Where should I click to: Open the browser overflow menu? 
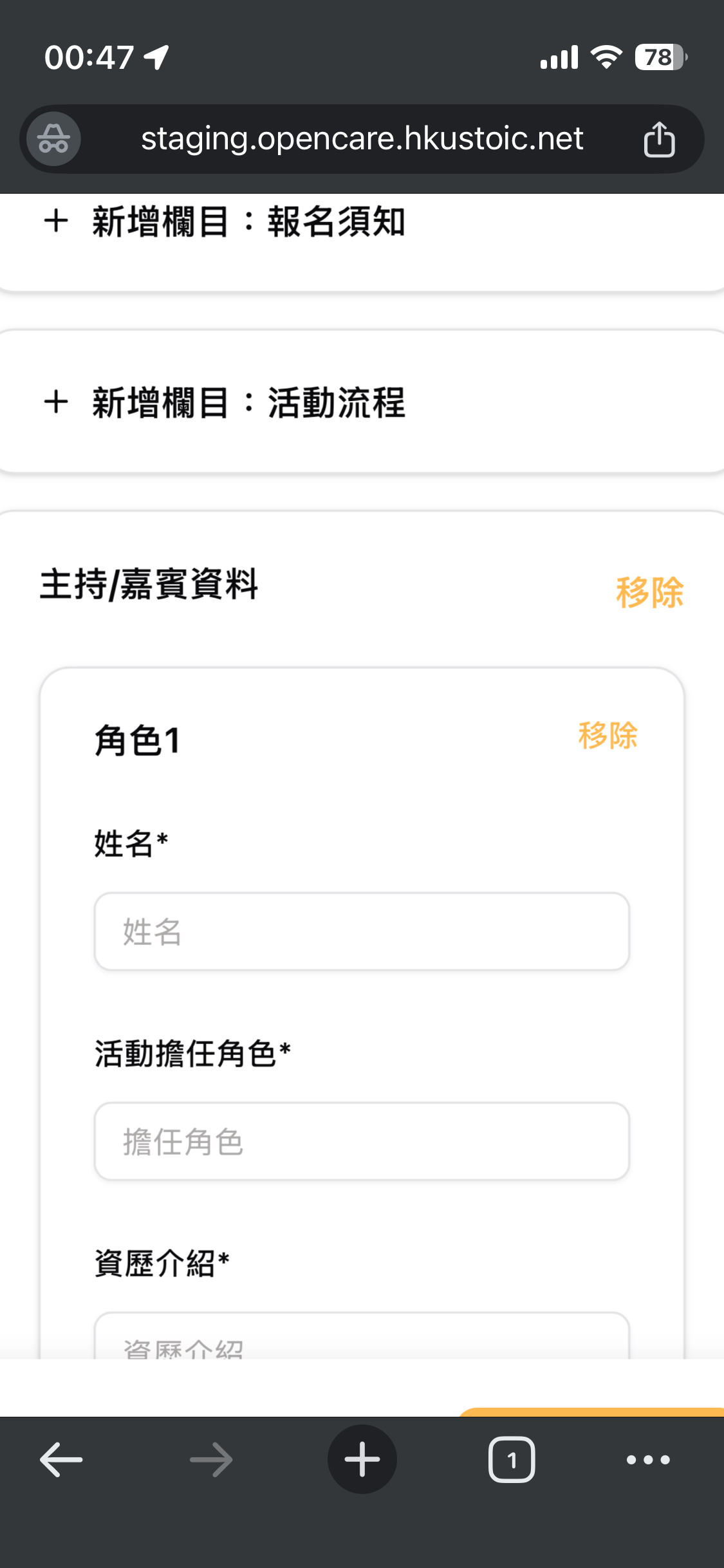tap(648, 1460)
